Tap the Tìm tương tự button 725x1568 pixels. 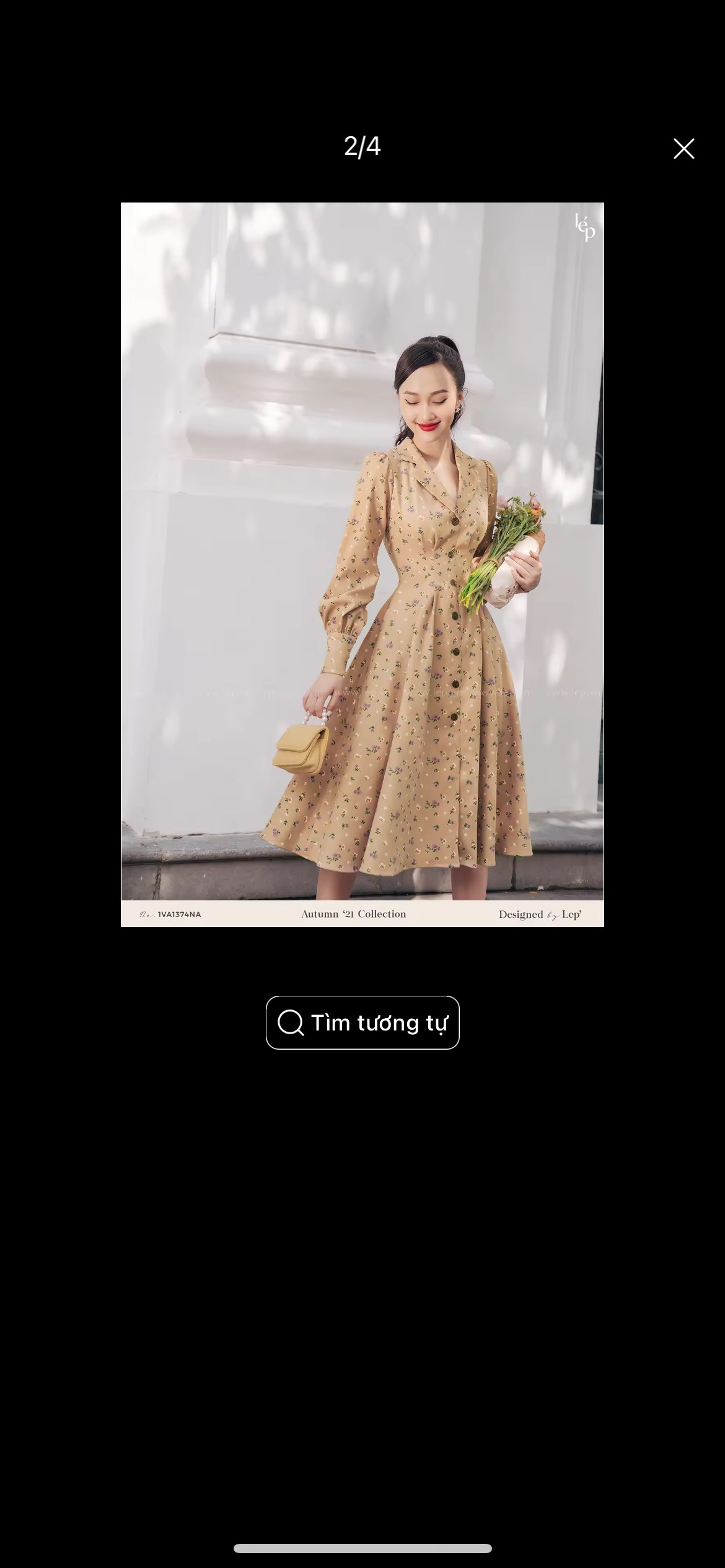pos(362,1022)
